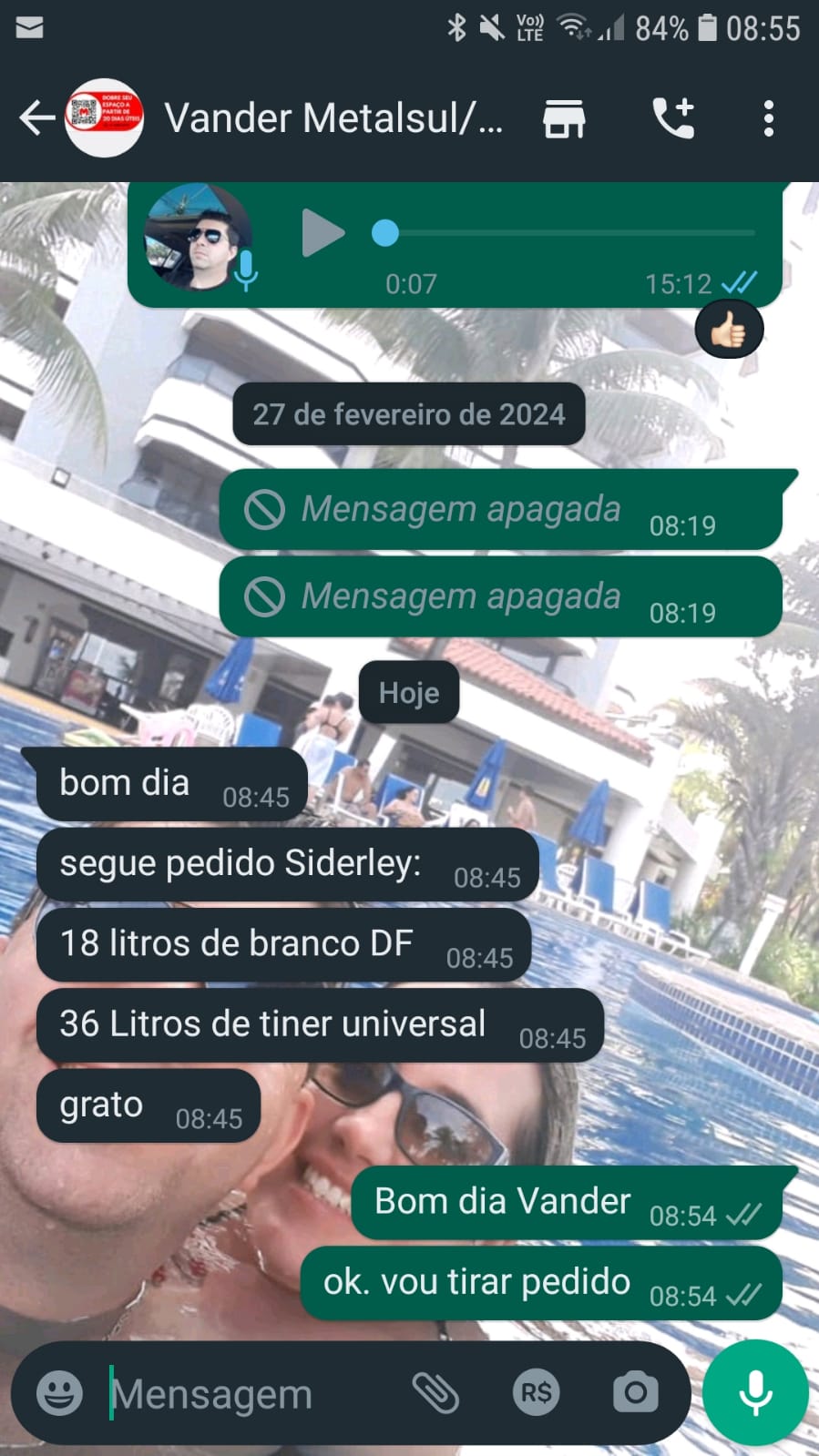
Task: Play the 0:07 voice message
Action: [322, 233]
